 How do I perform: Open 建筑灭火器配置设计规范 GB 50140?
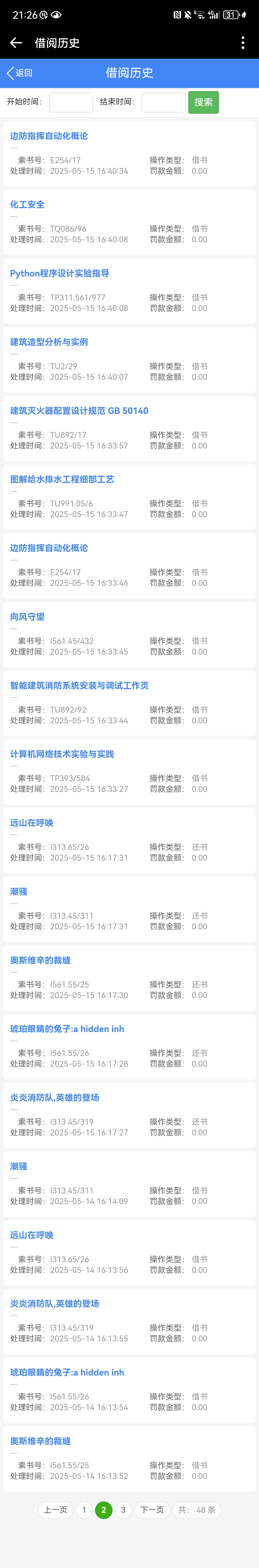click(x=79, y=411)
